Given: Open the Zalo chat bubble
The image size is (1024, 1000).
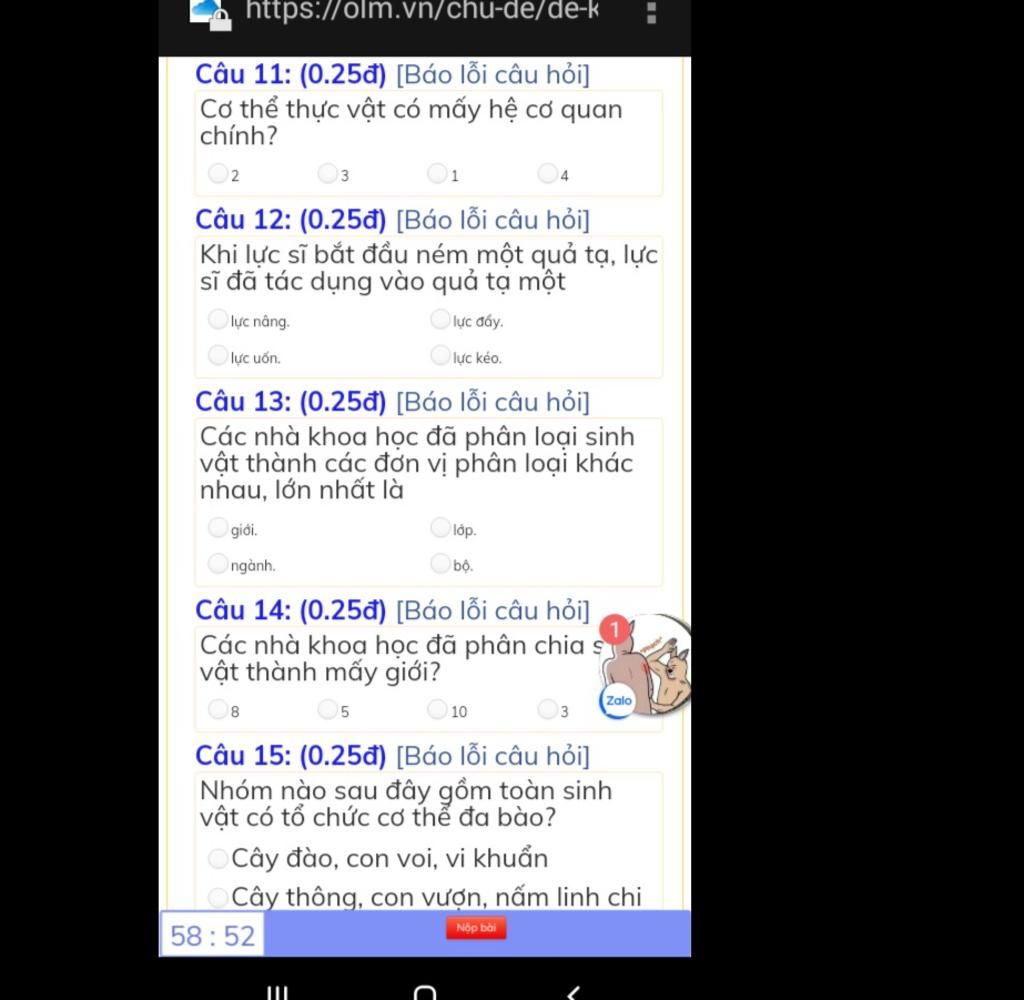Looking at the screenshot, I should coord(646,667).
